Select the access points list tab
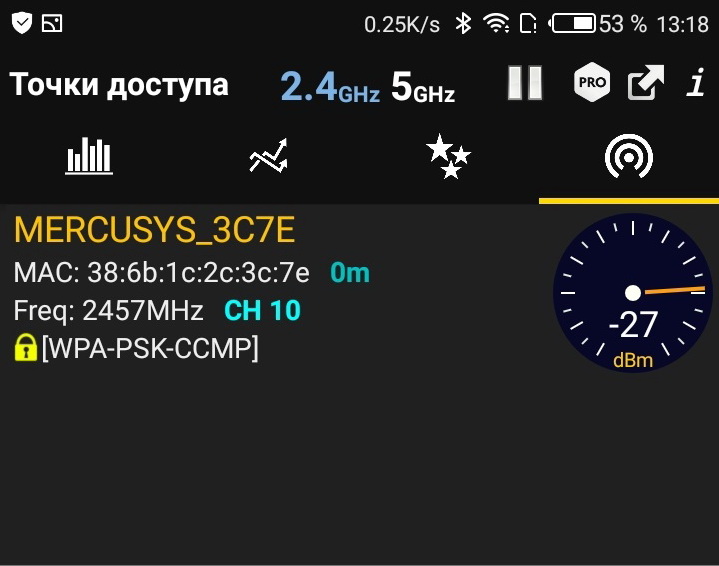 coord(629,157)
